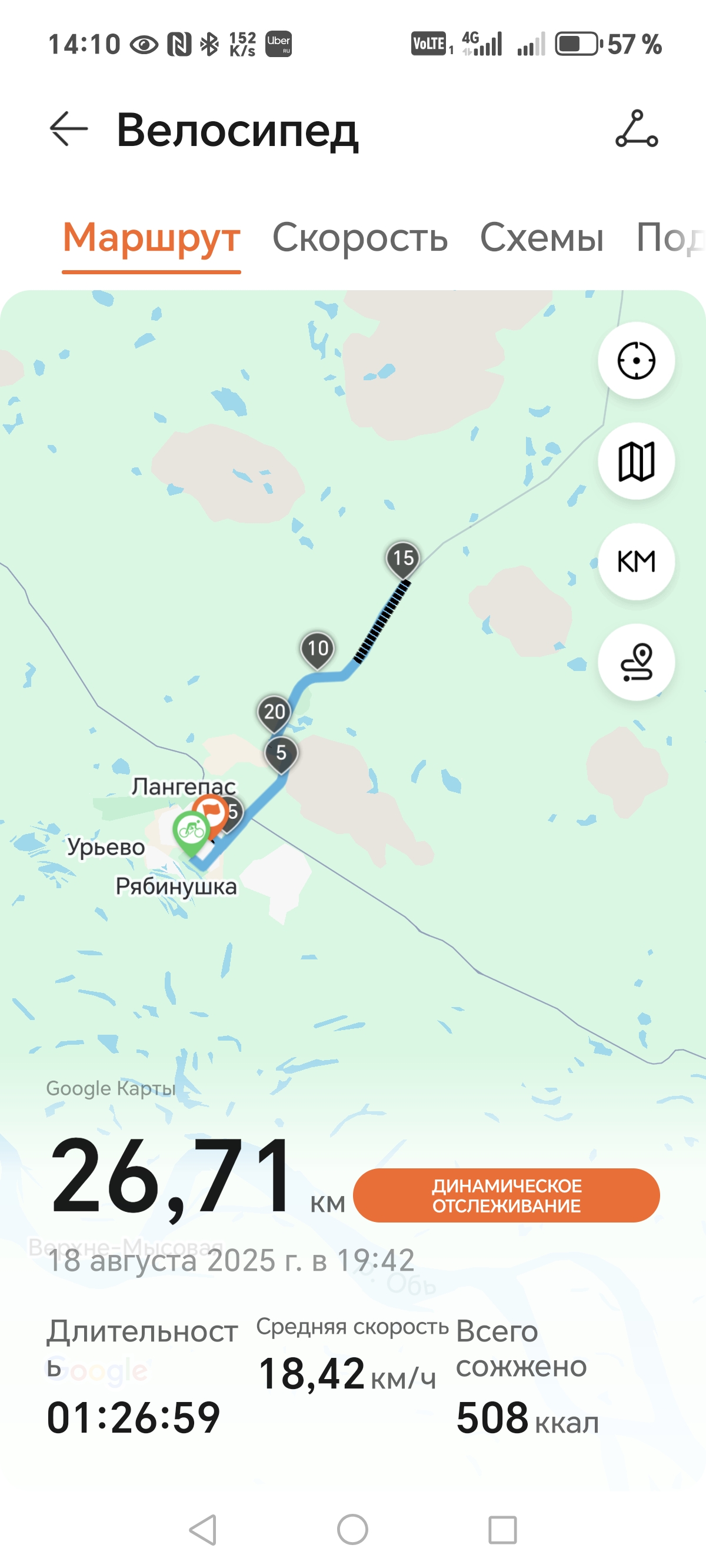706x1568 pixels.
Task: Recenter the map with the target button
Action: 636,360
